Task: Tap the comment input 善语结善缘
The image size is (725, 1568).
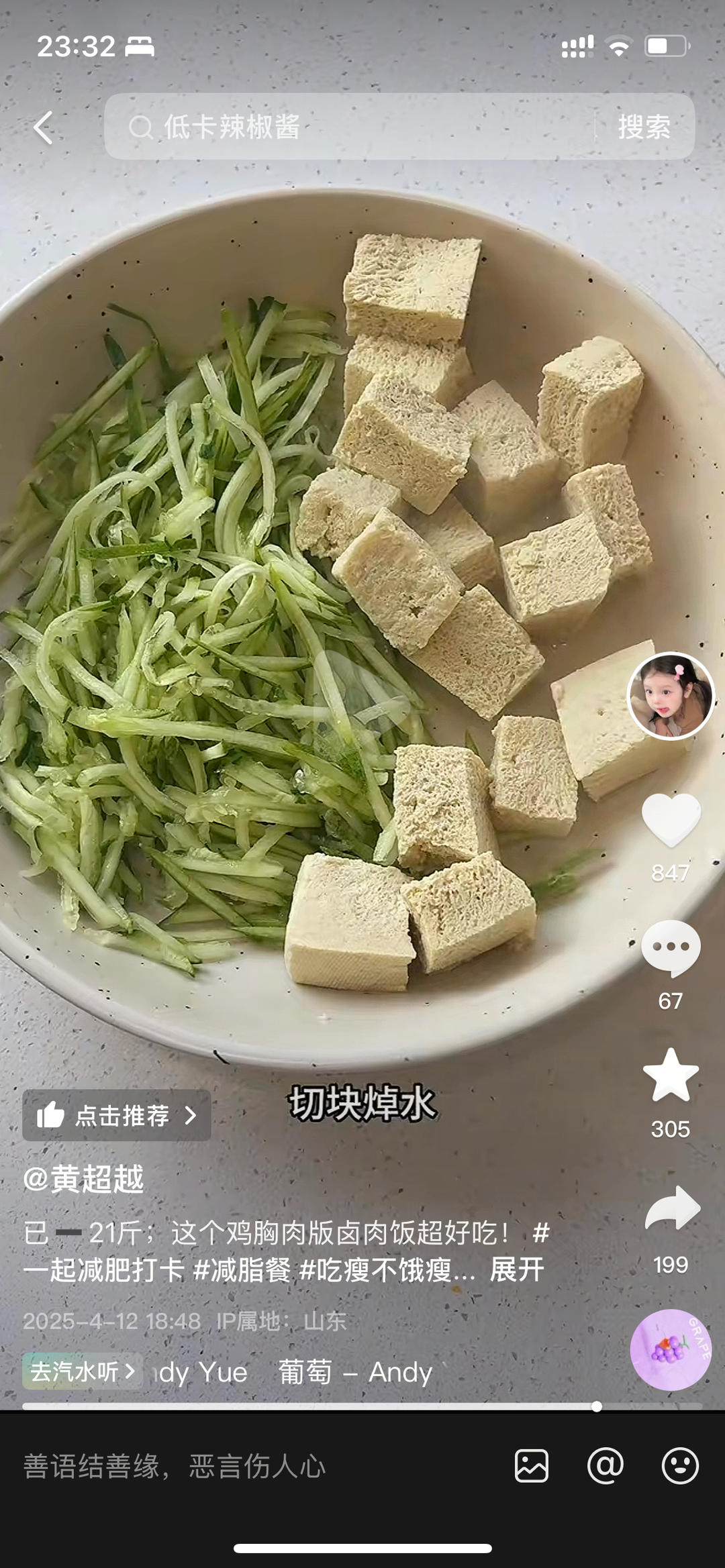Action: [x=255, y=1467]
